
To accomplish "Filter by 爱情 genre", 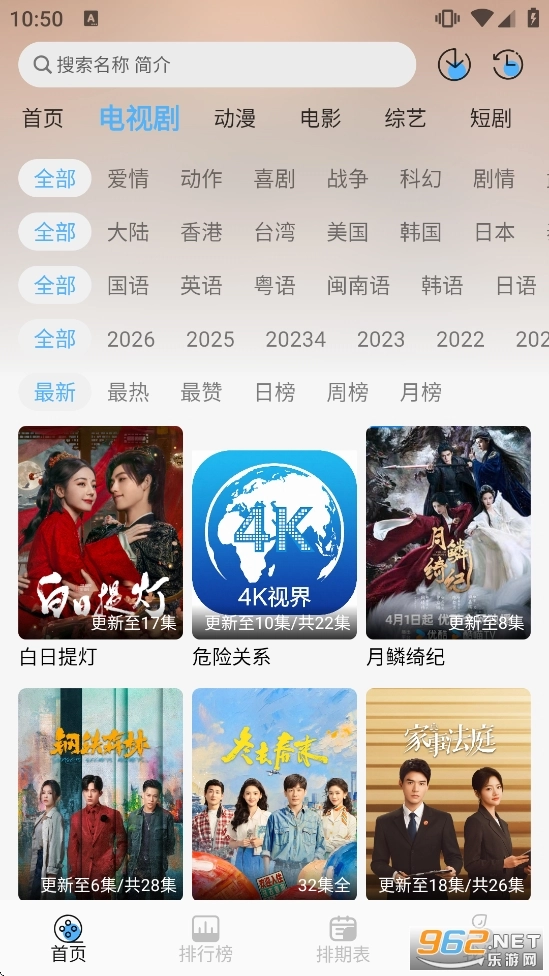I will coord(128,179).
